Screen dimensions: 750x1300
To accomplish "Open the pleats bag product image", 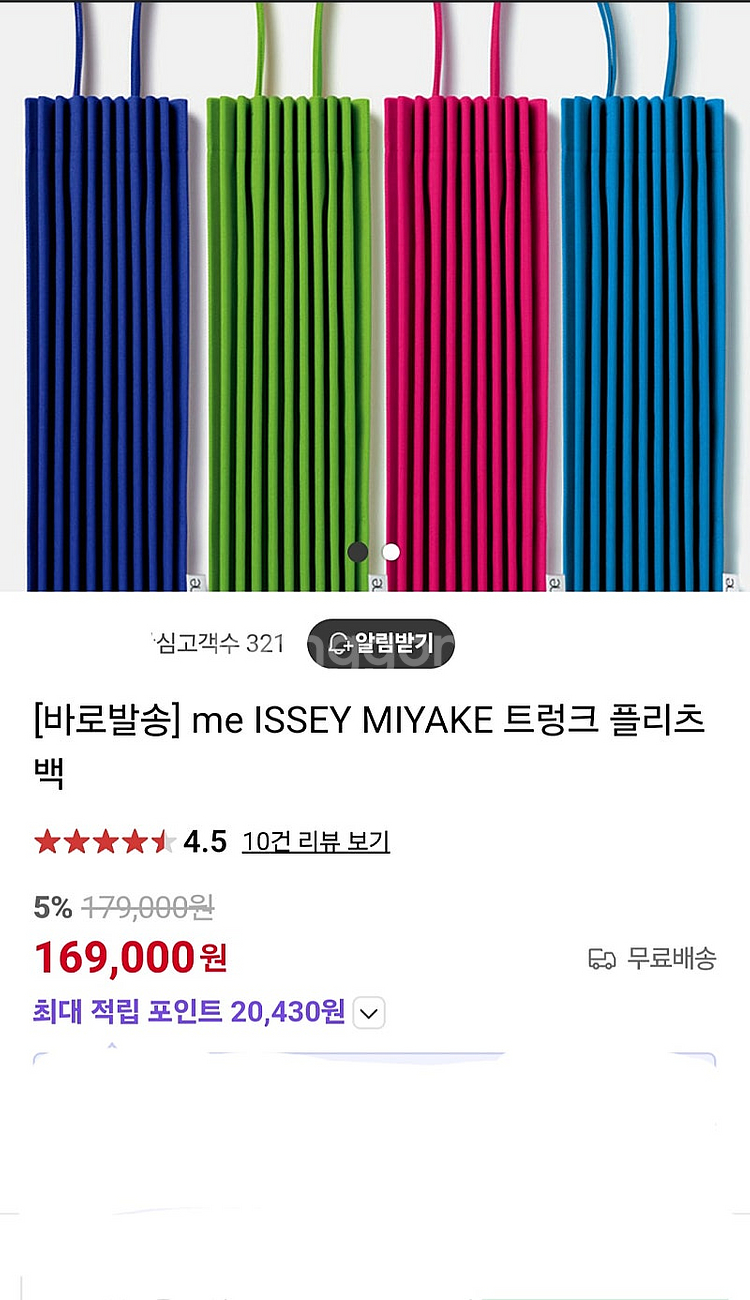I will 375,300.
